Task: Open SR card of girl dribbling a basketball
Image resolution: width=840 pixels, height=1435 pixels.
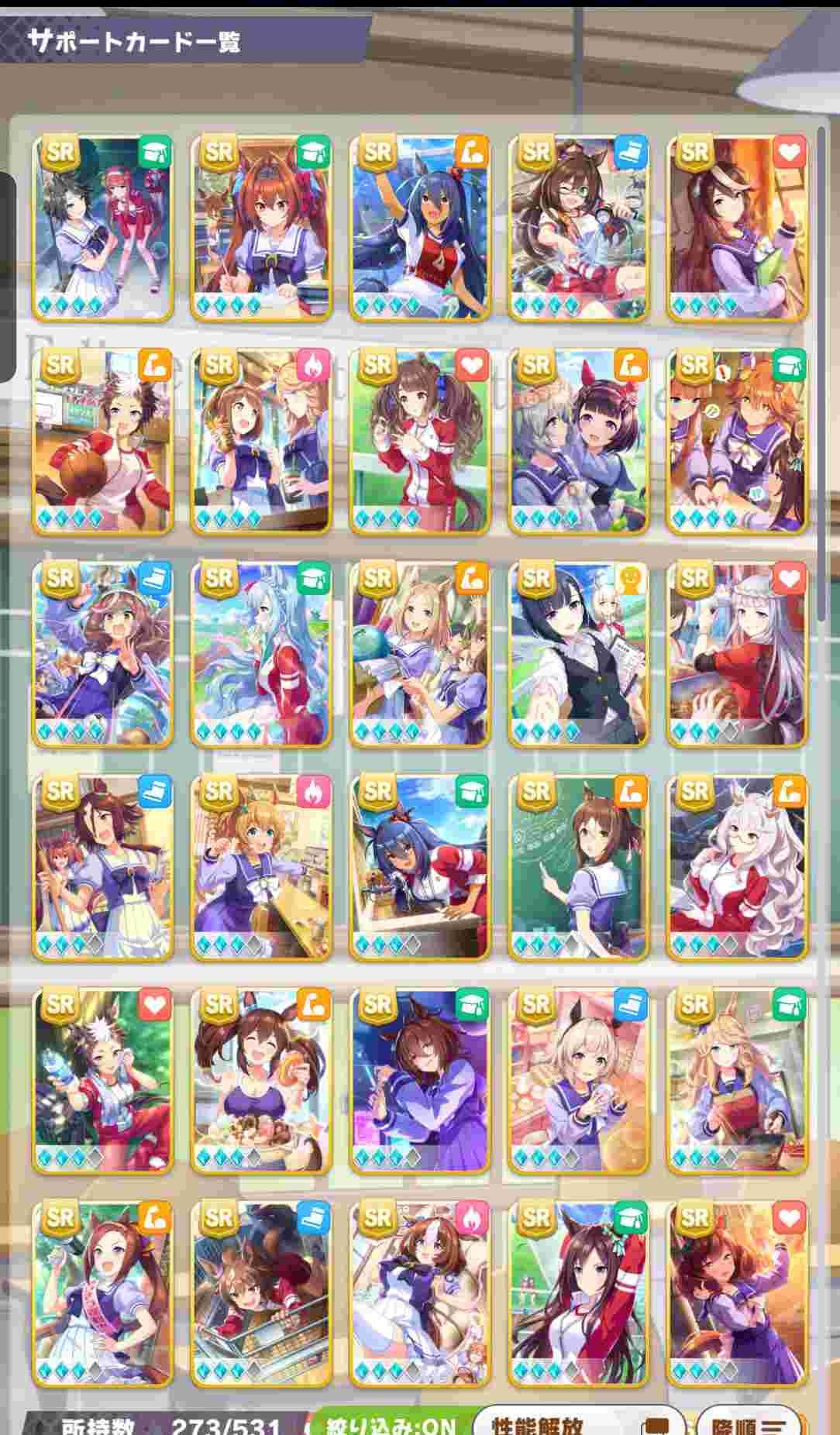Action: pos(103,442)
